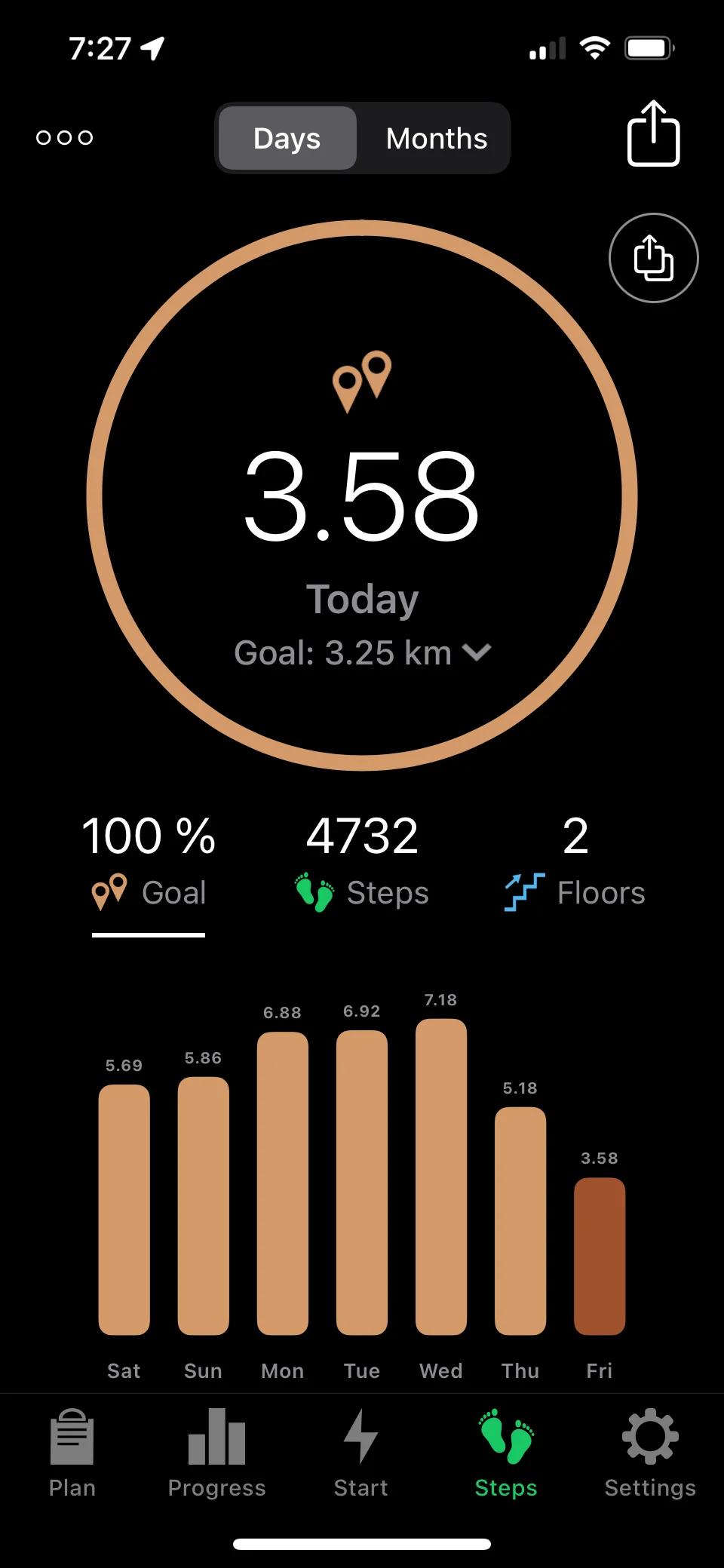Show the 4732 Steps metric
The width and height of the screenshot is (724, 1568).
tap(362, 864)
